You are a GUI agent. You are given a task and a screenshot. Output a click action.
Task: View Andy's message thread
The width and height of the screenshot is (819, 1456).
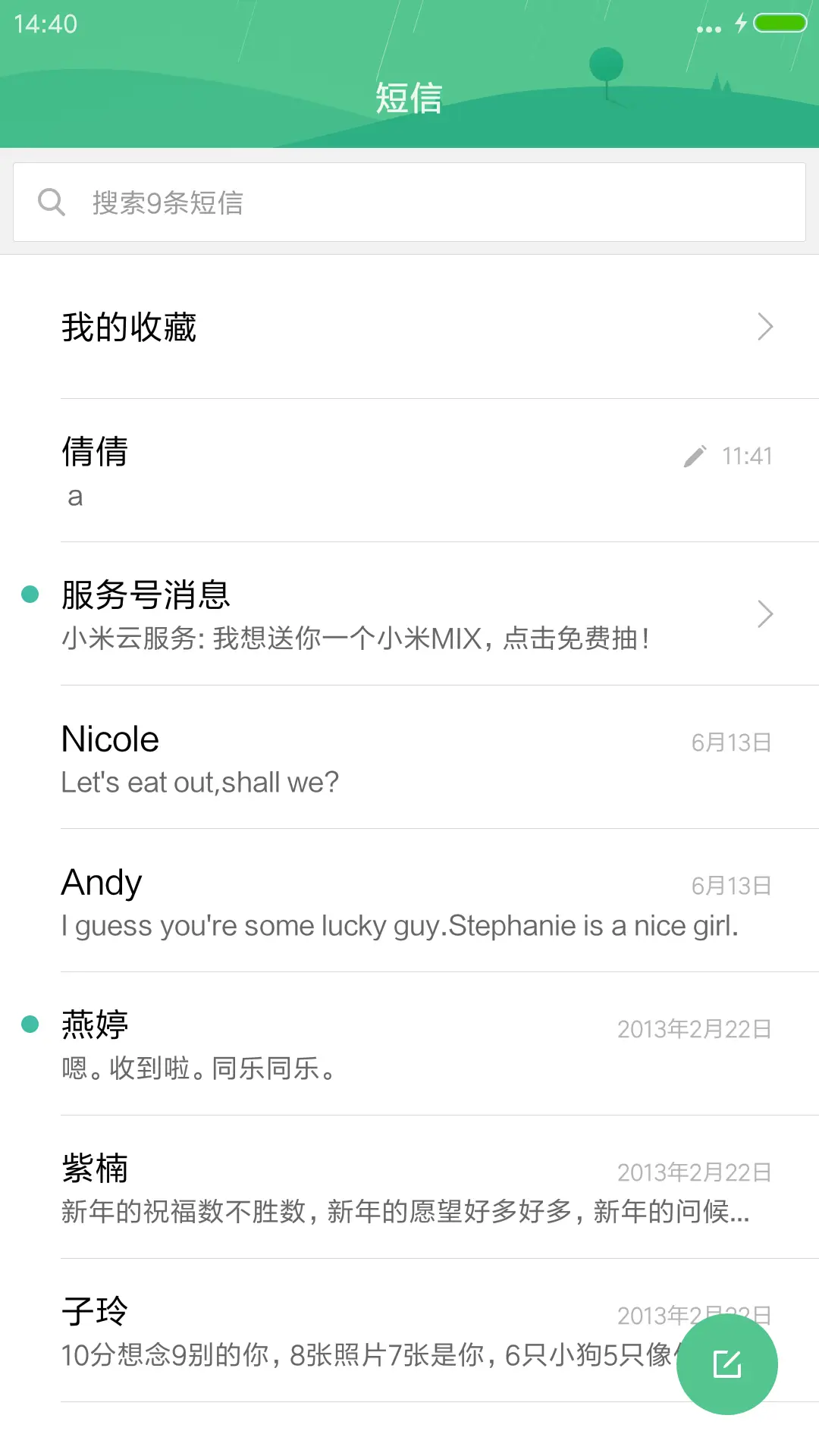(409, 901)
